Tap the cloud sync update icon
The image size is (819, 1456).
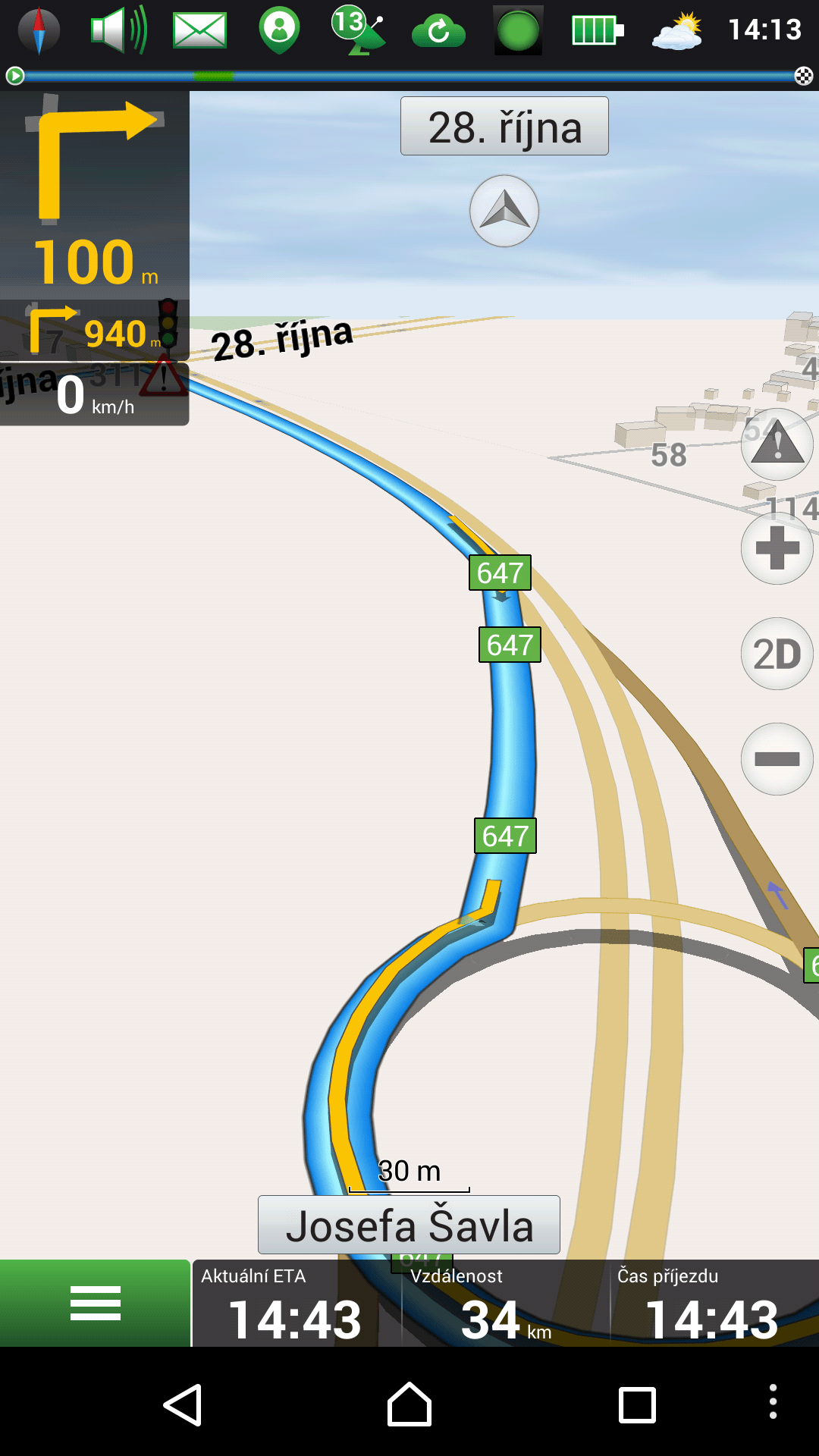tap(438, 32)
